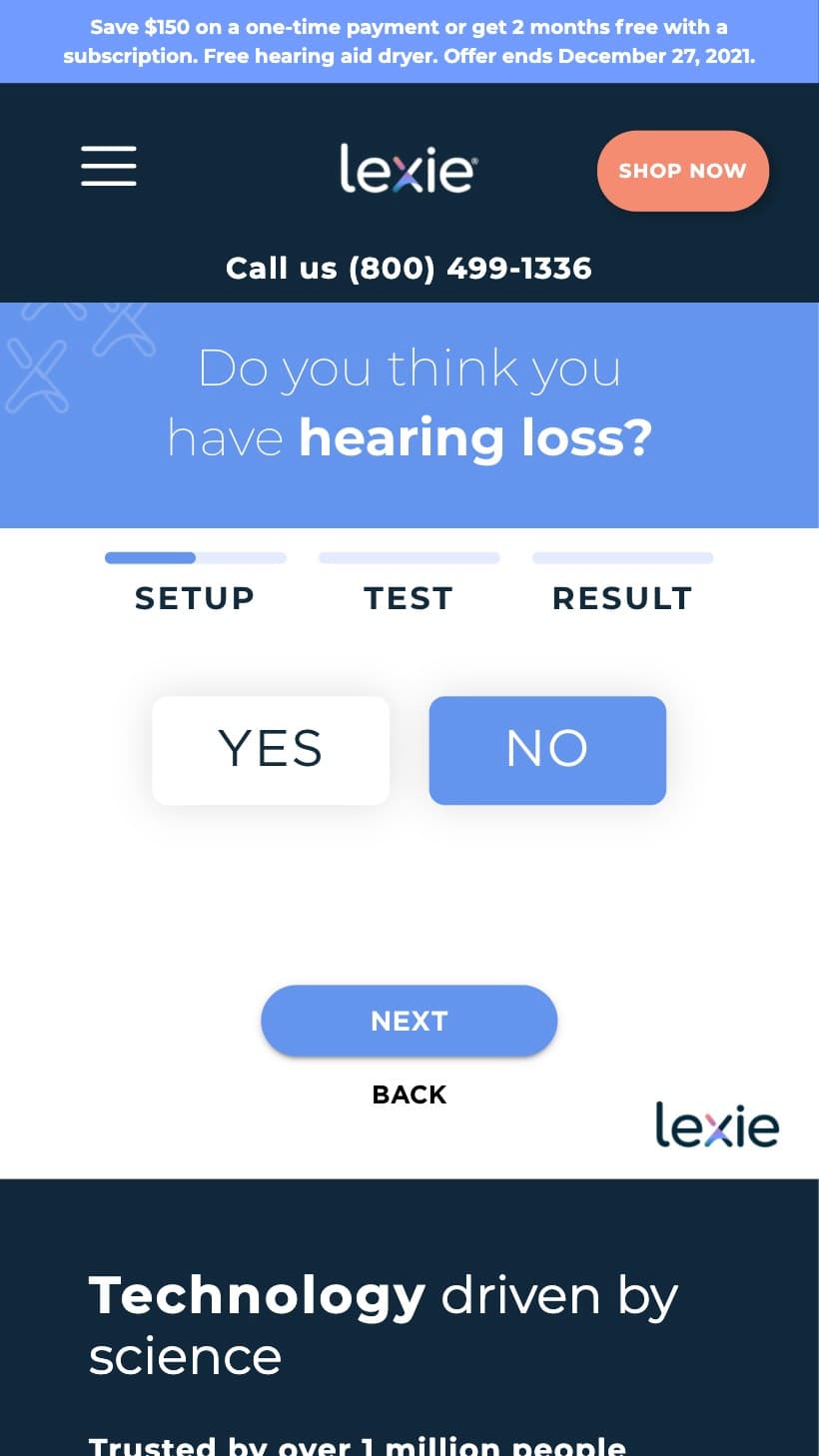Select YES for hearing loss
This screenshot has height=1456, width=819.
pyautogui.click(x=271, y=750)
